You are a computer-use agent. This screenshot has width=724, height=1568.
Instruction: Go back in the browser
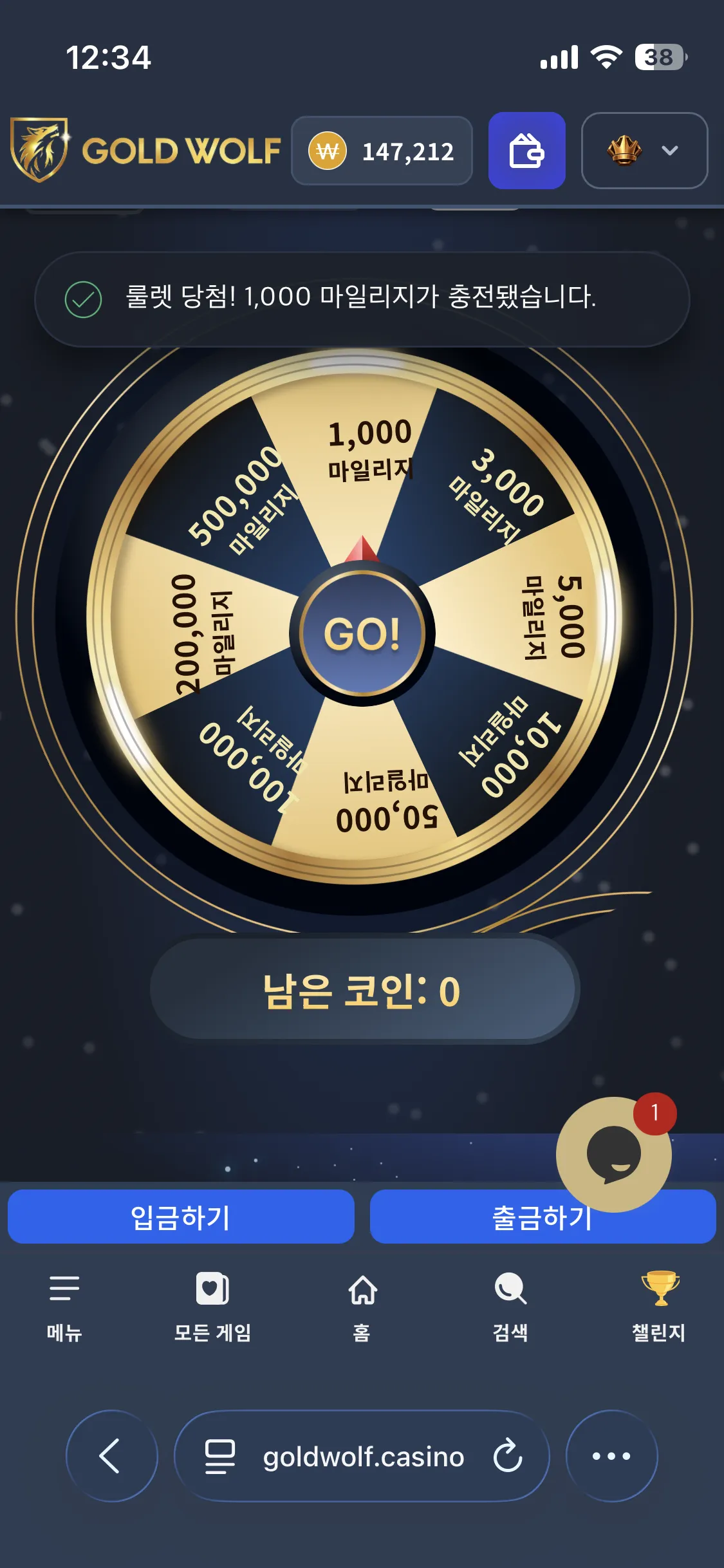click(x=112, y=1456)
